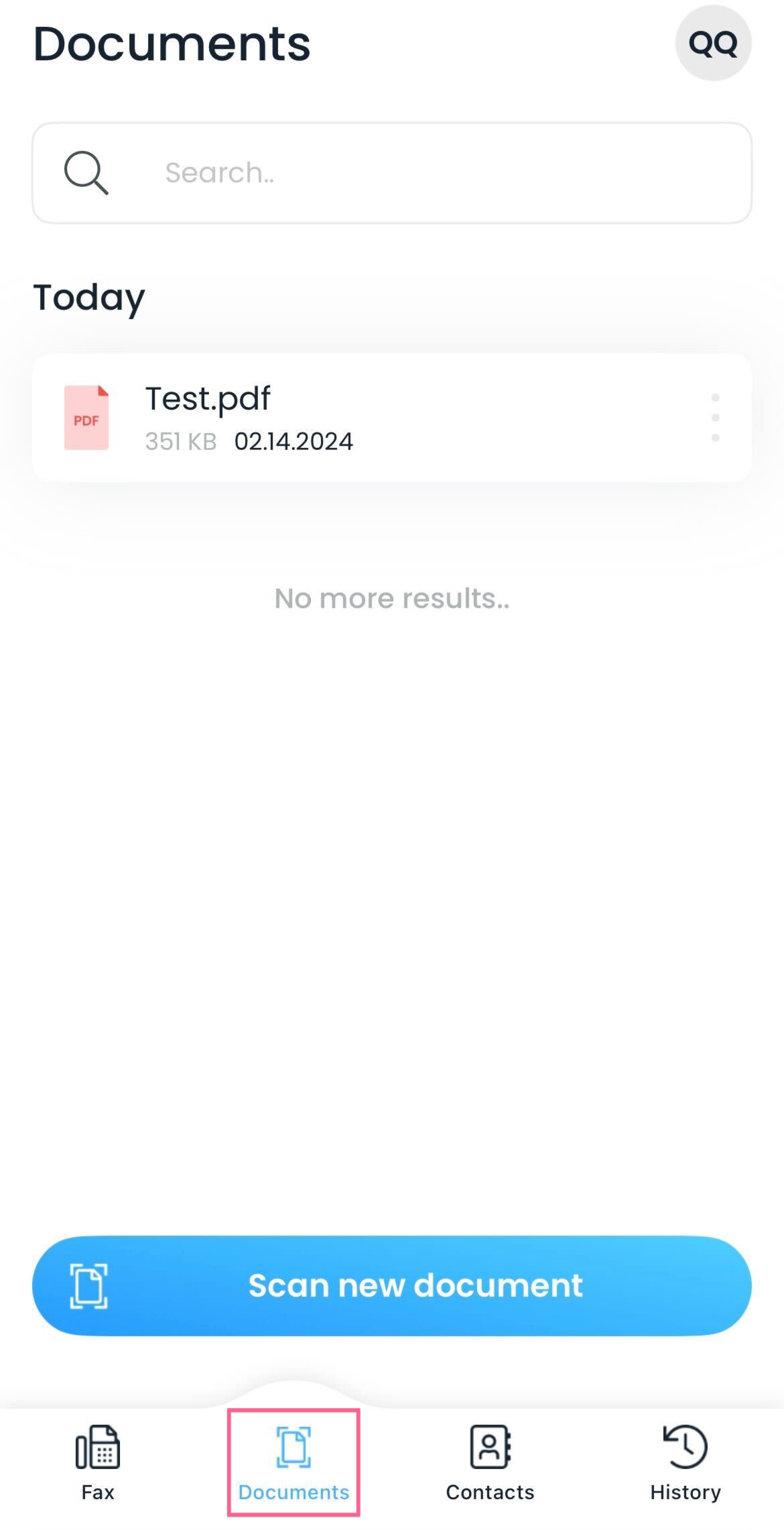View the History tab

(x=685, y=1464)
